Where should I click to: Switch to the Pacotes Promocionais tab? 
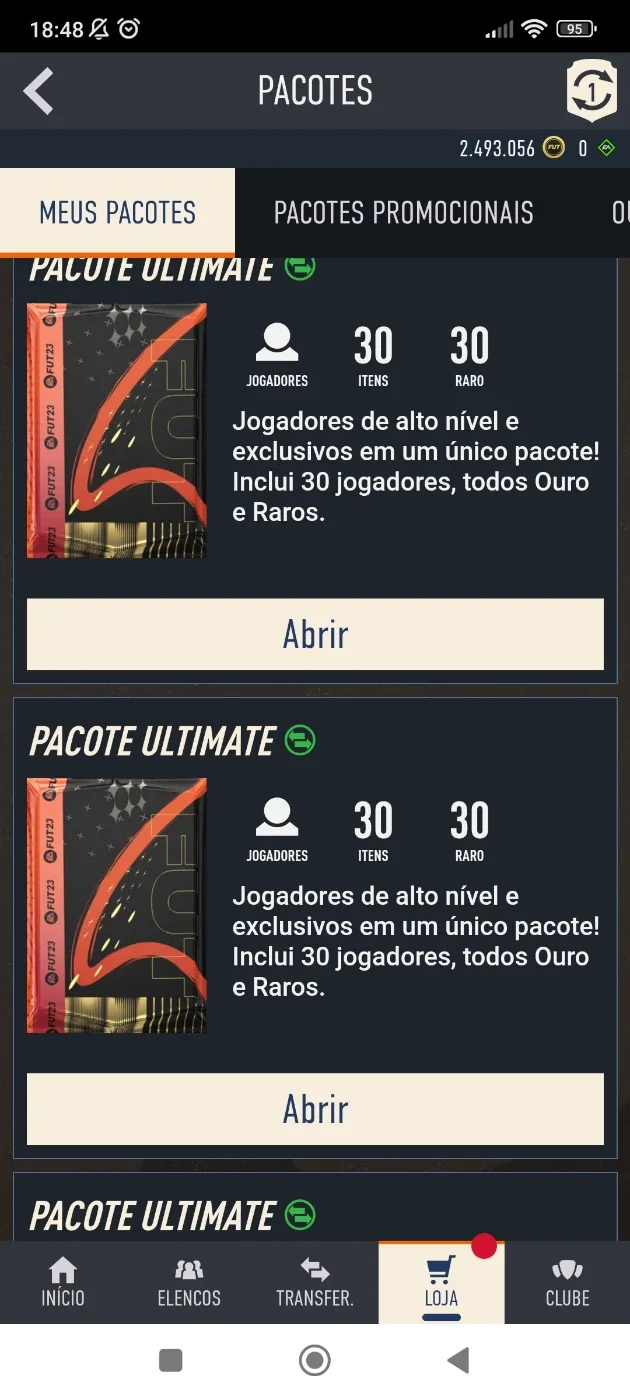(x=404, y=212)
